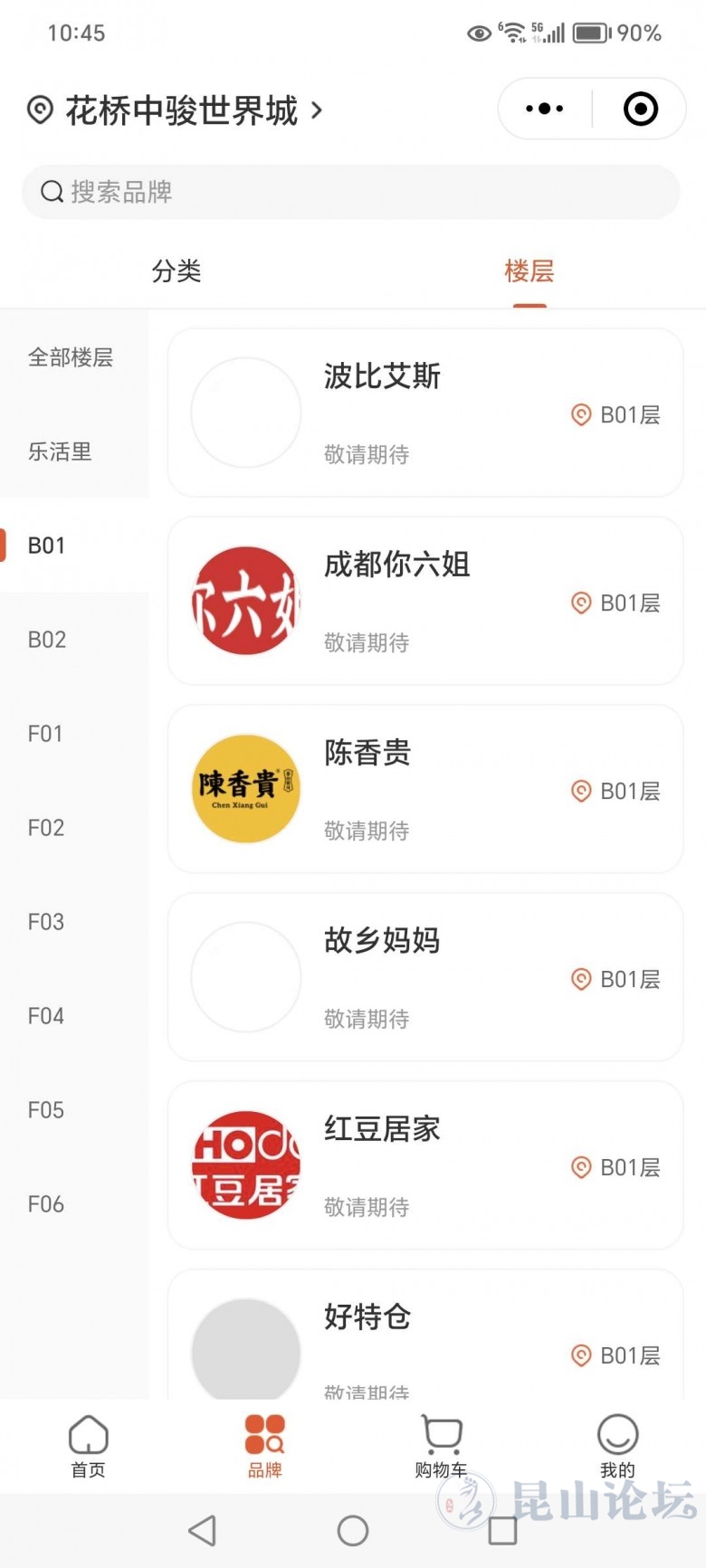Show brands on floor B02
The image size is (706, 1568).
pos(47,640)
